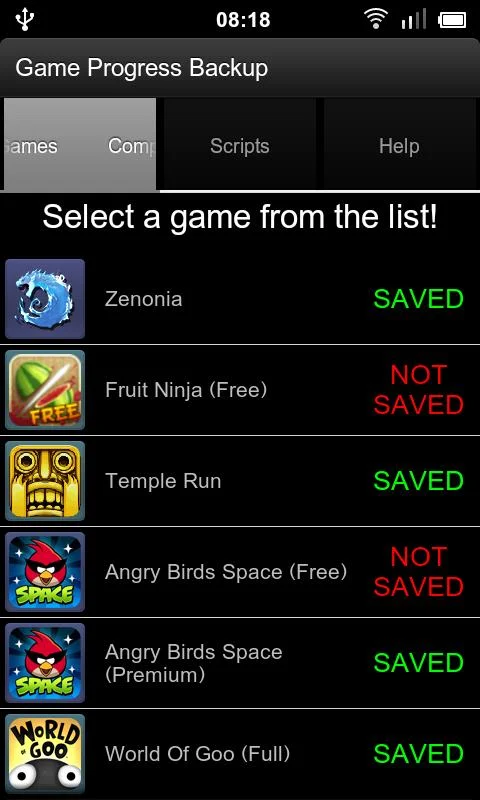Select Angry Birds Space (Free)
The height and width of the screenshot is (800, 480).
tap(240, 572)
